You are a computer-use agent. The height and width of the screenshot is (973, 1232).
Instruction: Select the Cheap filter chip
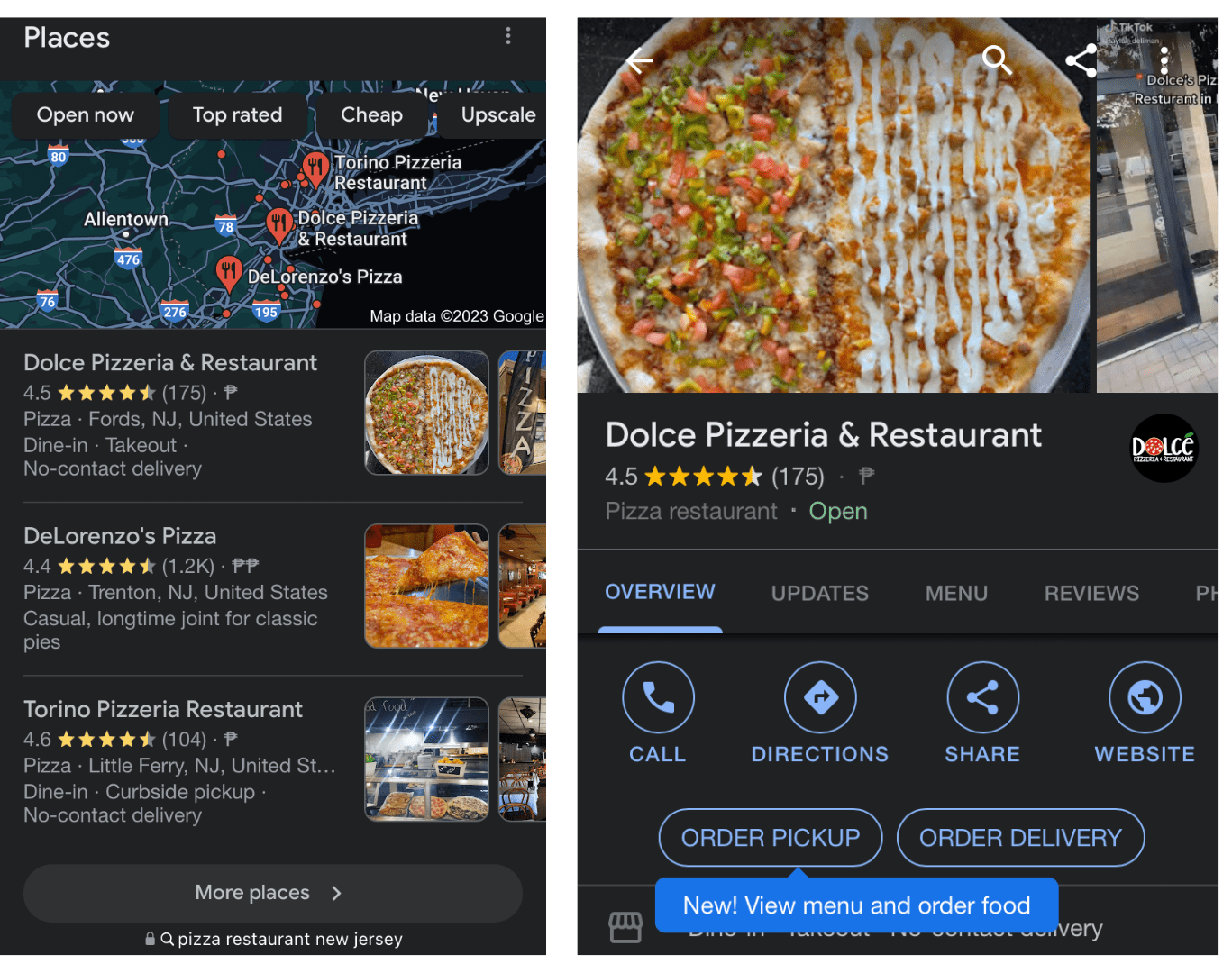tap(371, 115)
